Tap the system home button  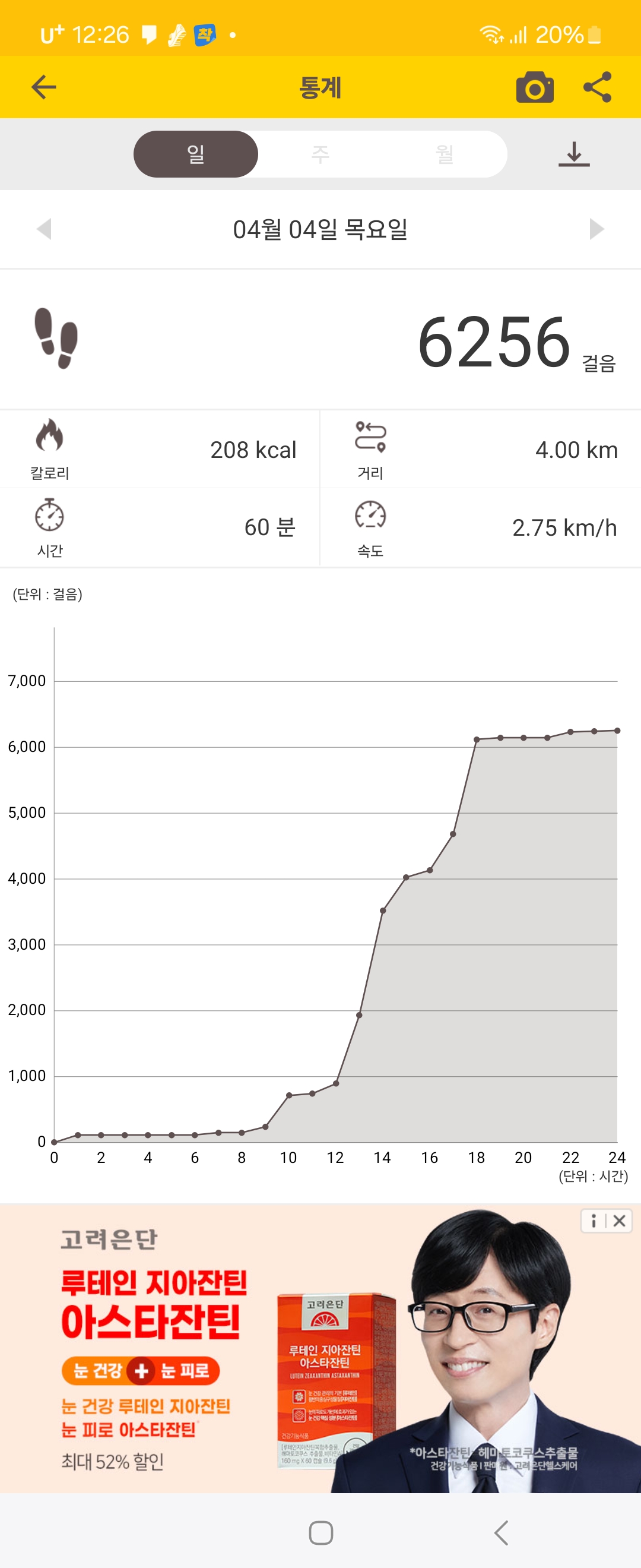pos(320,1532)
